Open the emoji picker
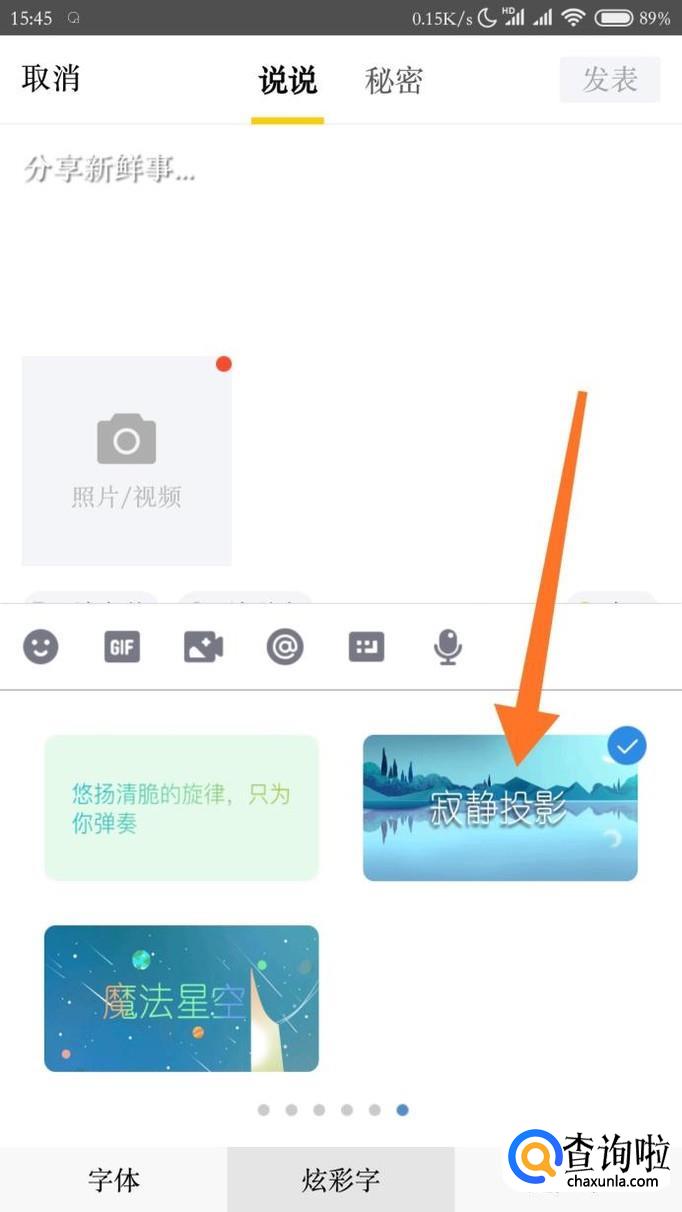 (x=41, y=647)
